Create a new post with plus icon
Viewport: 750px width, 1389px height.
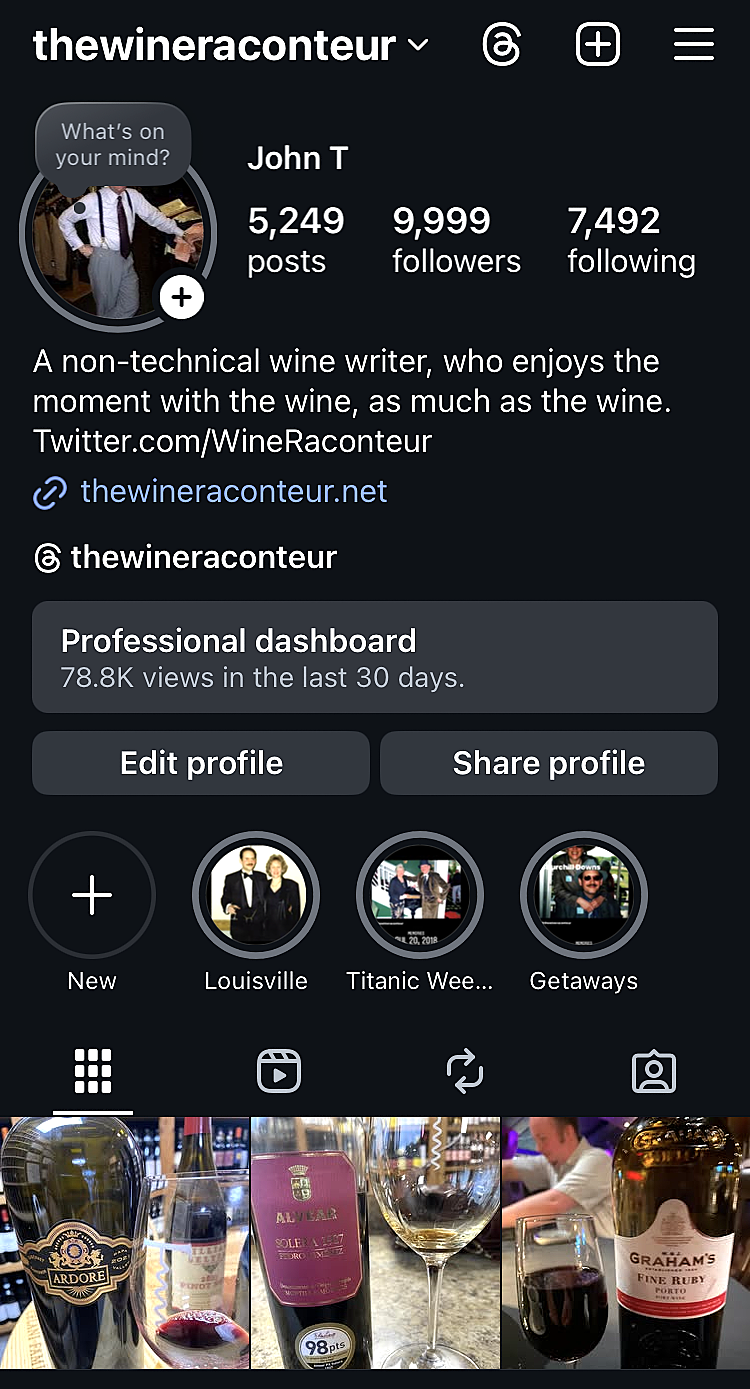(x=598, y=45)
